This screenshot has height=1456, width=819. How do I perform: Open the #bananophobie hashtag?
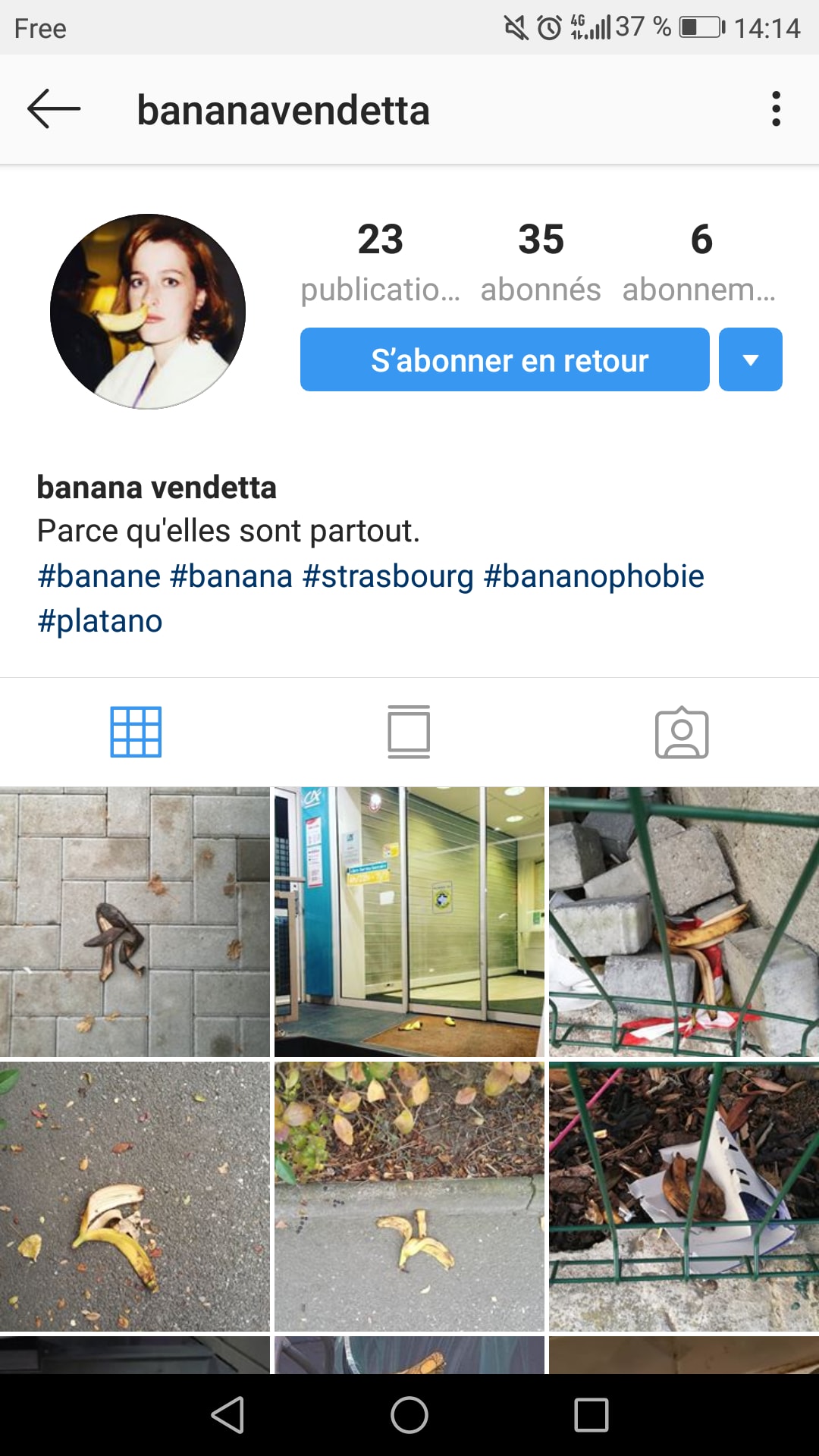pyautogui.click(x=594, y=576)
